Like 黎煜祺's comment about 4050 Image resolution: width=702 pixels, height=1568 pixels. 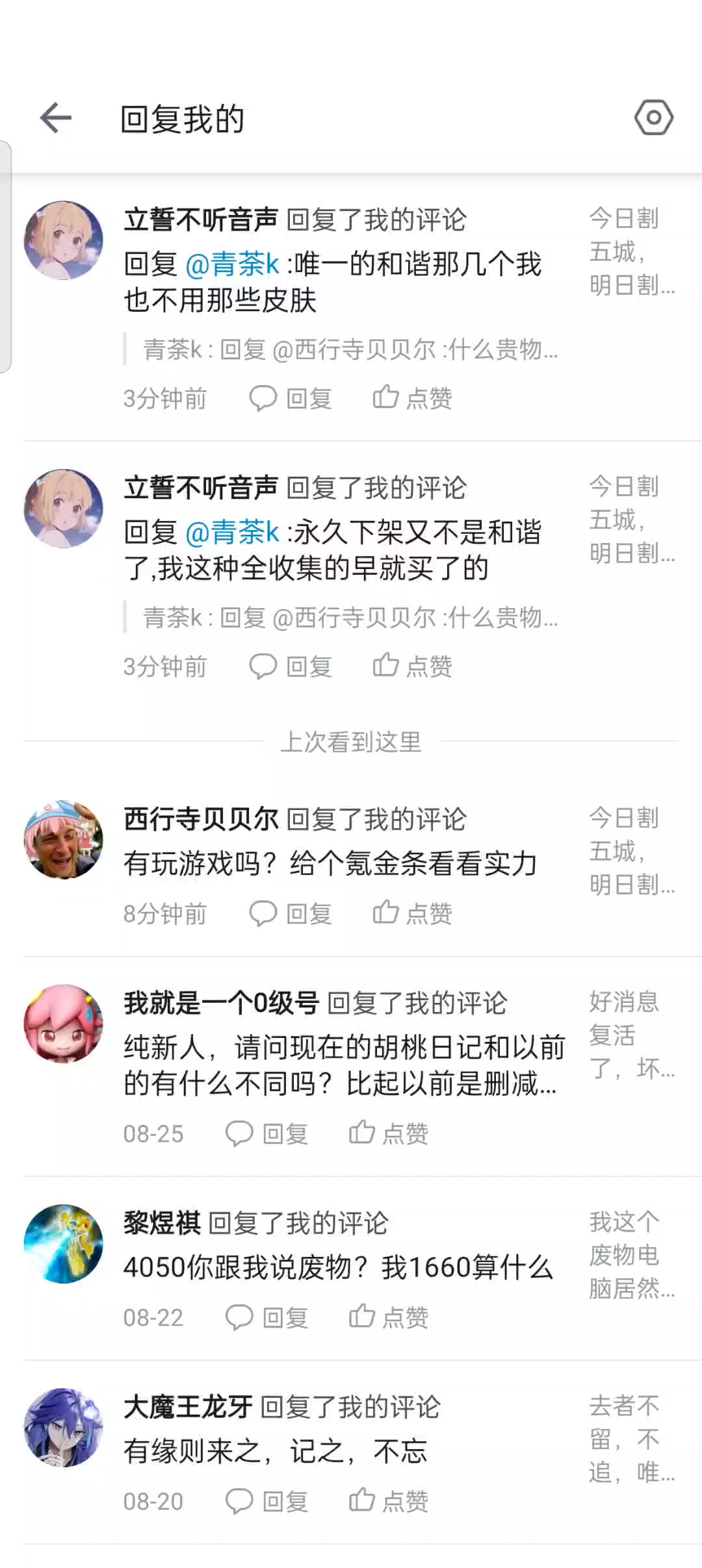point(388,1317)
